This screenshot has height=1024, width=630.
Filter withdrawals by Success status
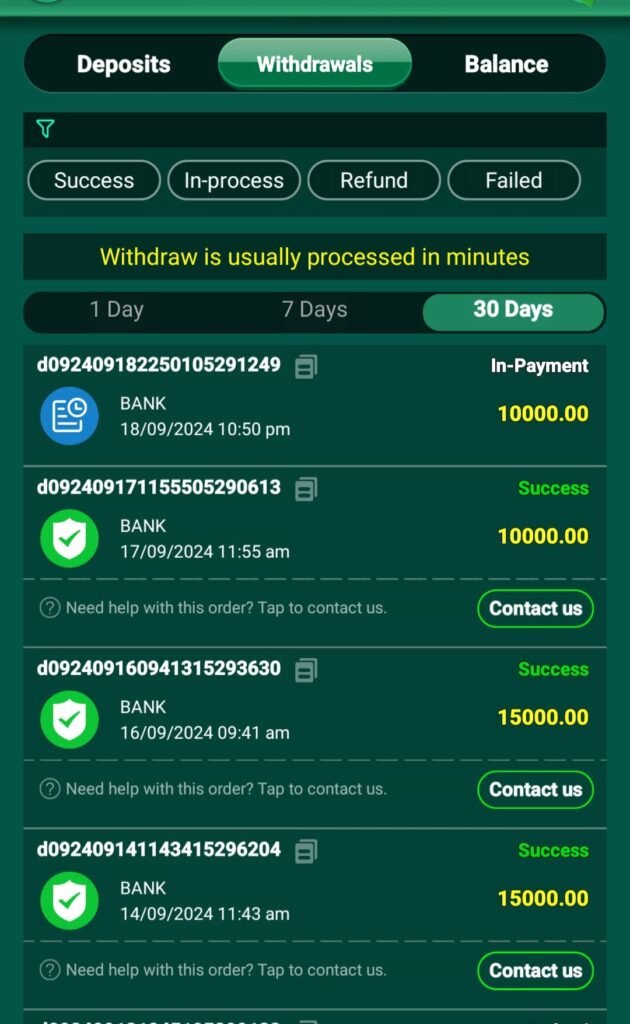94,181
